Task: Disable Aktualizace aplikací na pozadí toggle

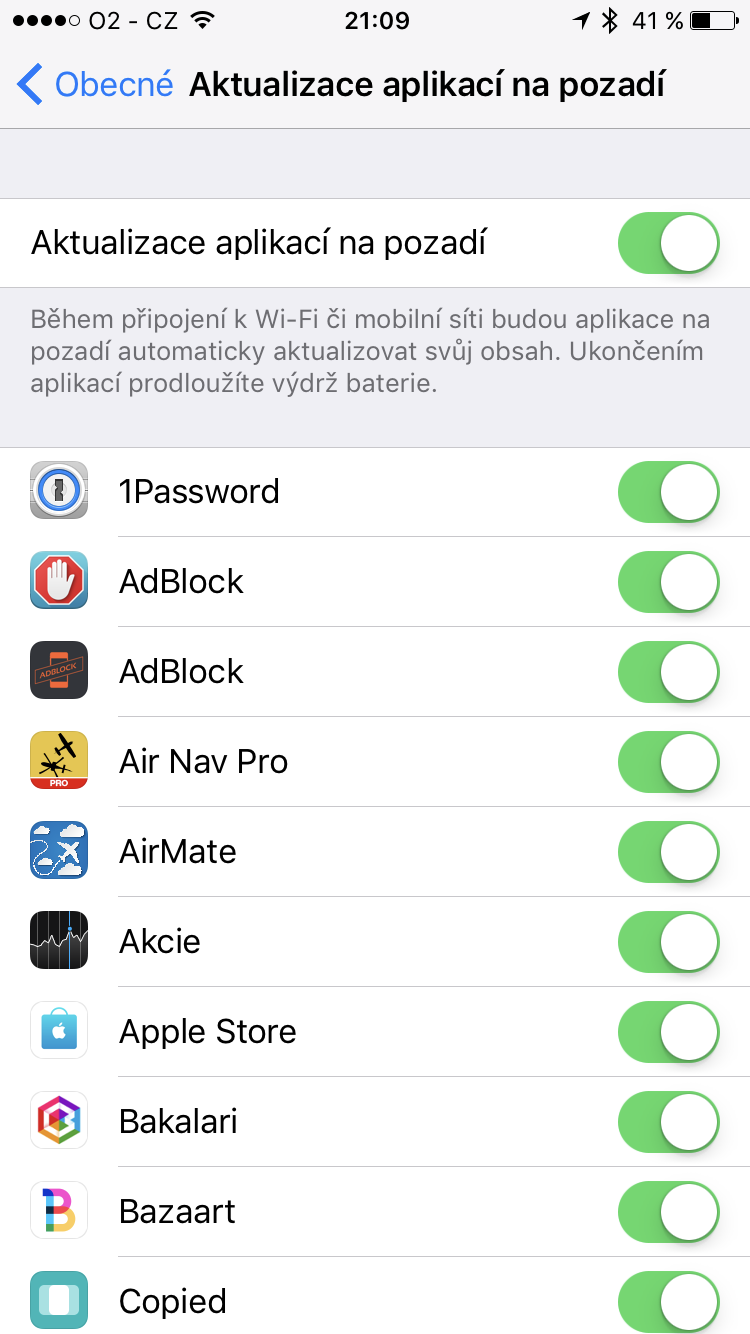Action: pyautogui.click(x=668, y=242)
